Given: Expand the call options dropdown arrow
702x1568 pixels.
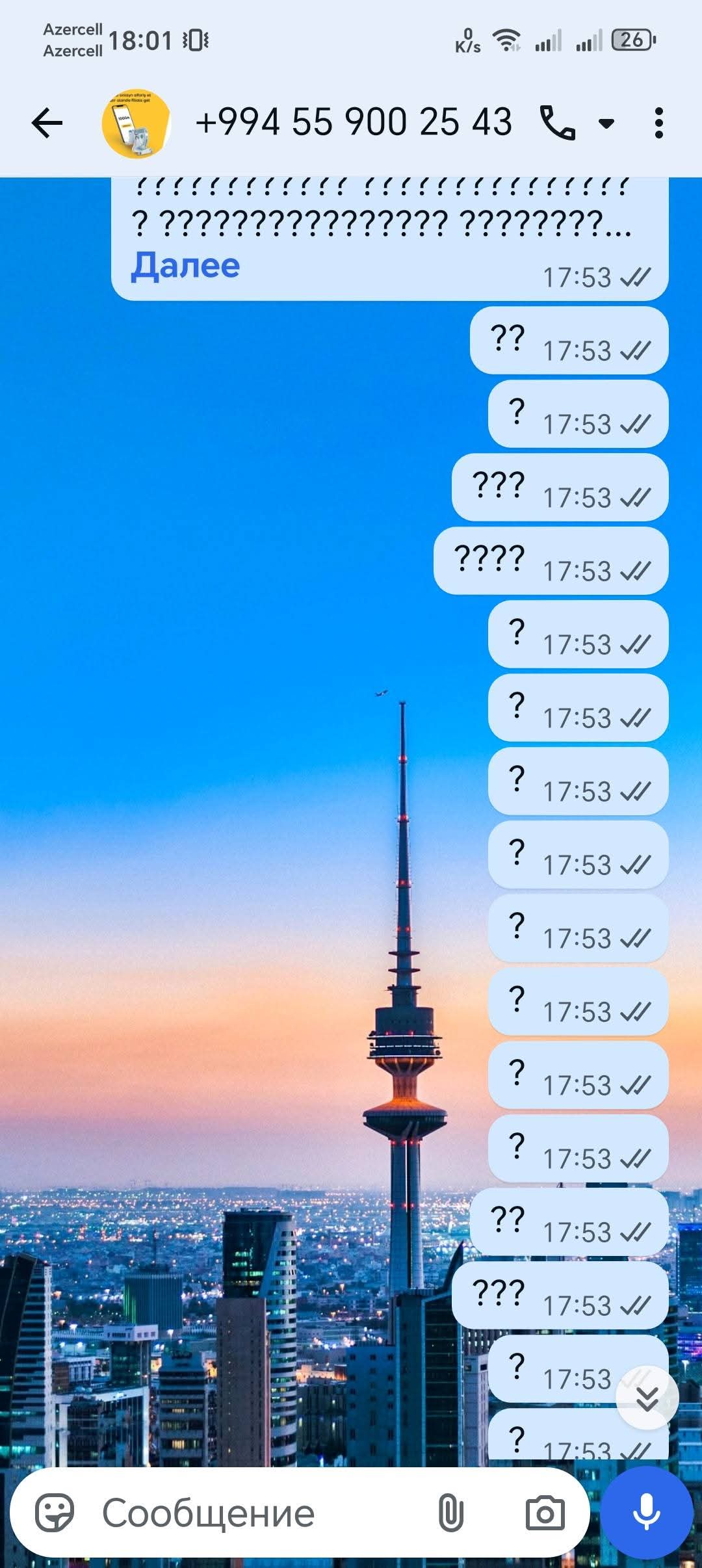Looking at the screenshot, I should [x=606, y=124].
